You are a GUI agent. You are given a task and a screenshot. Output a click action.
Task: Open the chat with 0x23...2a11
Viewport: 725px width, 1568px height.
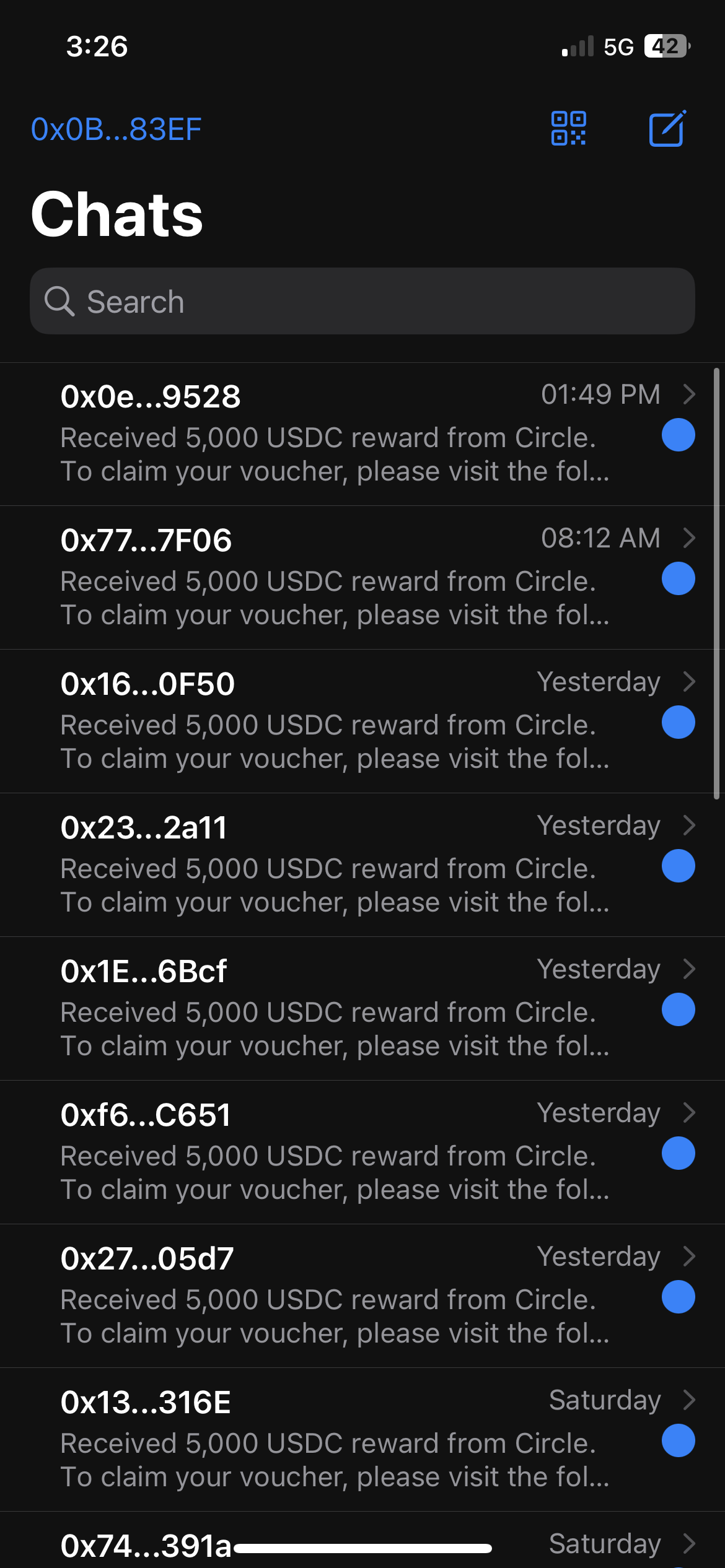click(362, 865)
